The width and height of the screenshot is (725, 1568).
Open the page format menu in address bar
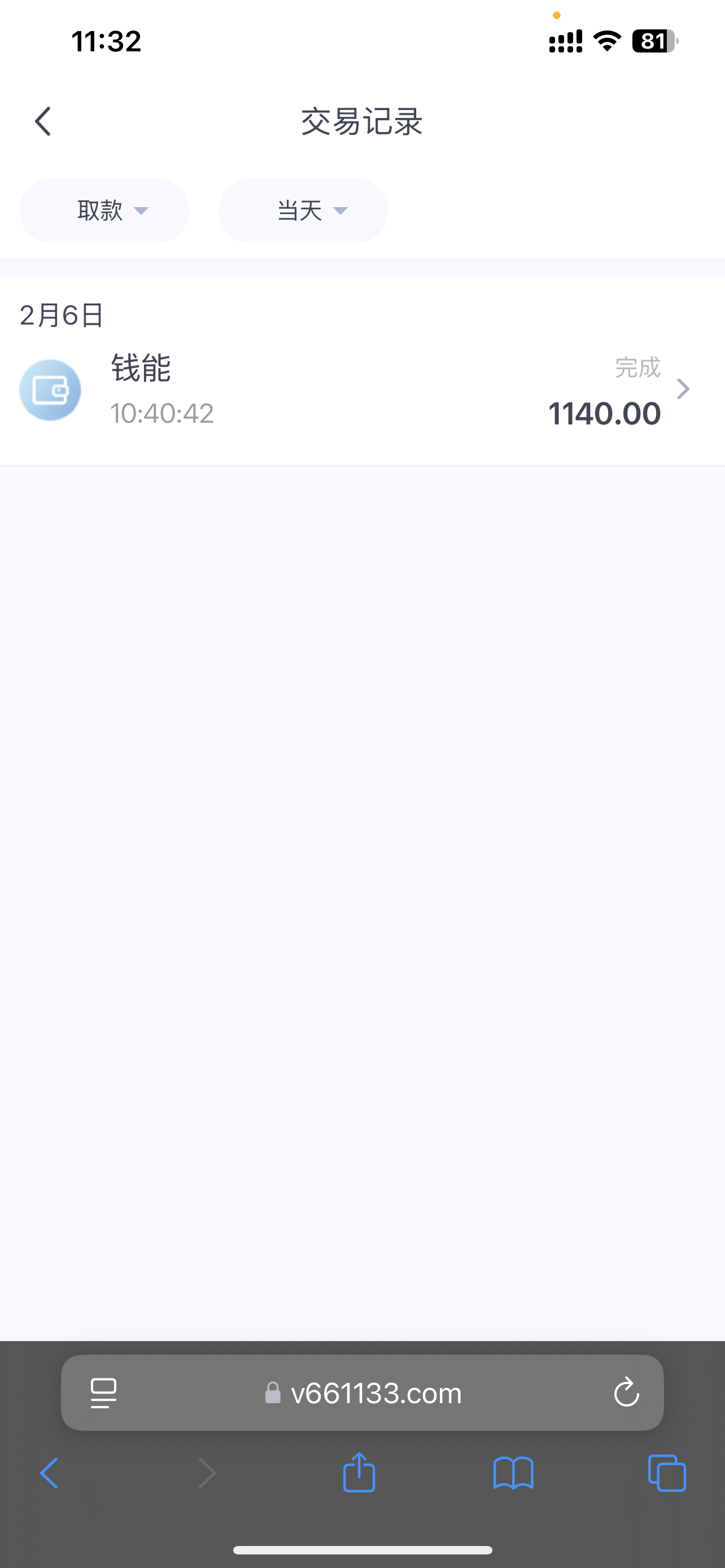(x=103, y=1393)
